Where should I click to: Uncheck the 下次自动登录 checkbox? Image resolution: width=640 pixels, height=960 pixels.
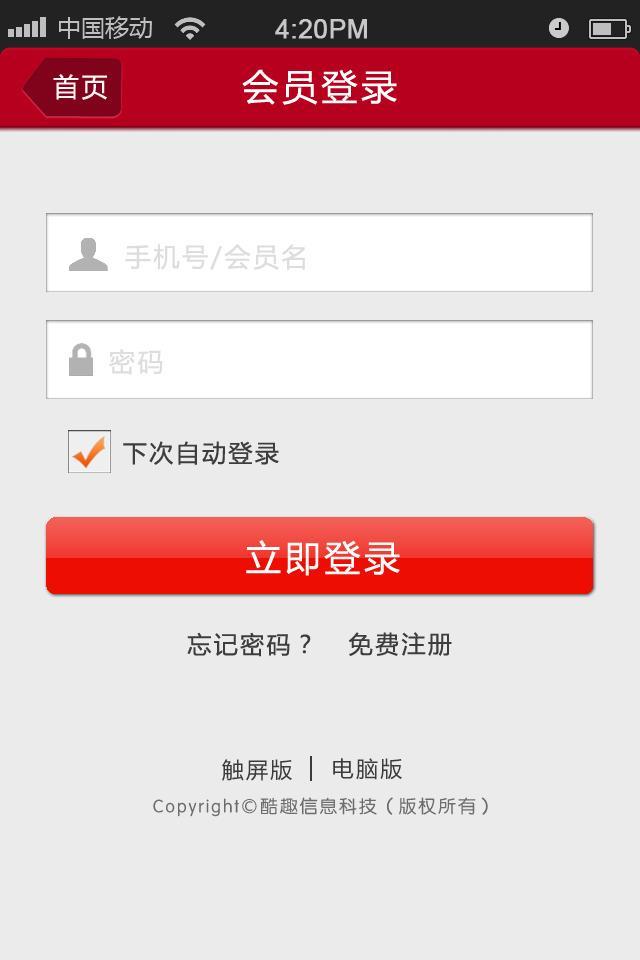89,452
